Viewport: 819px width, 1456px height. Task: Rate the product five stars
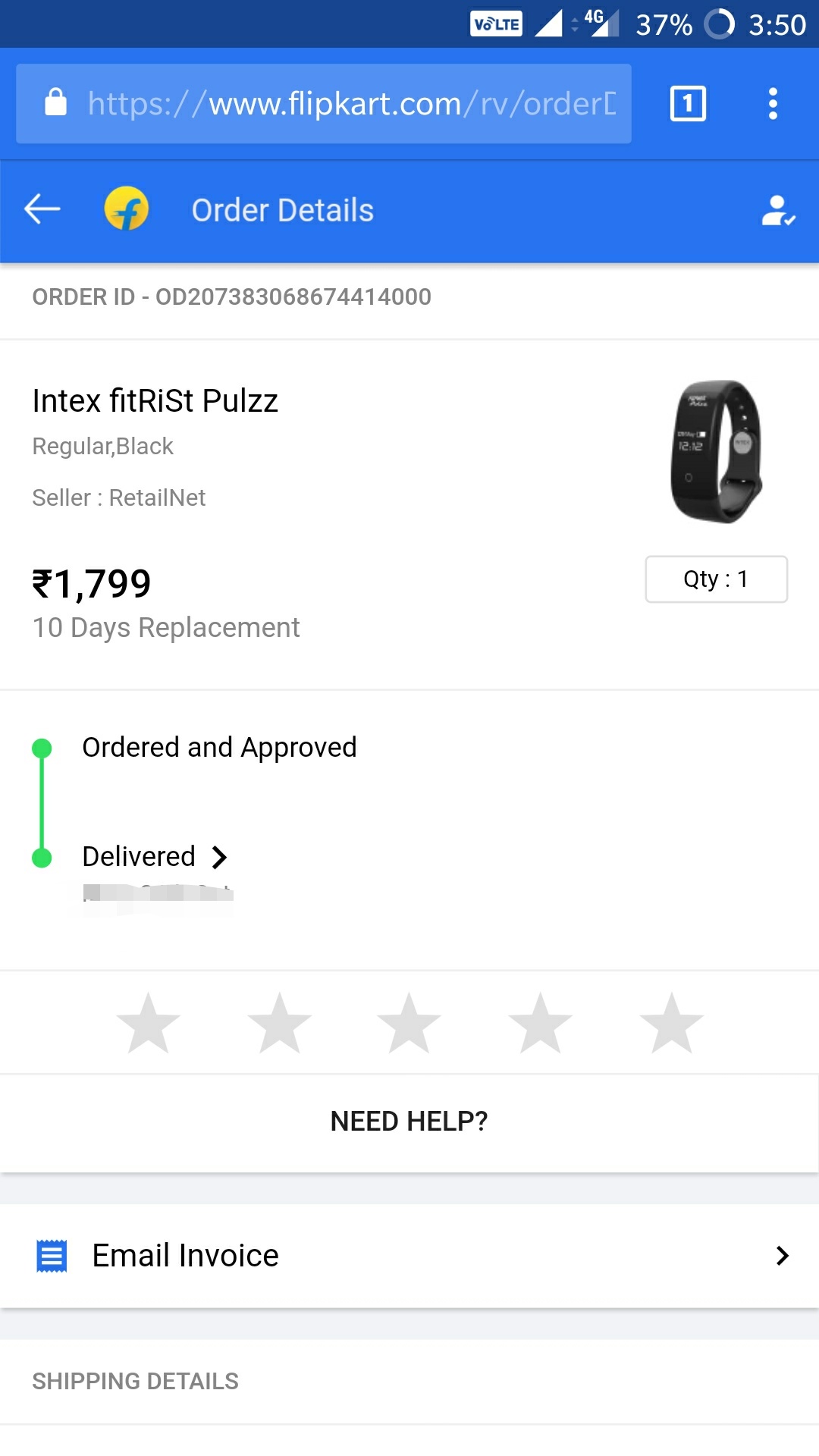(671, 1023)
